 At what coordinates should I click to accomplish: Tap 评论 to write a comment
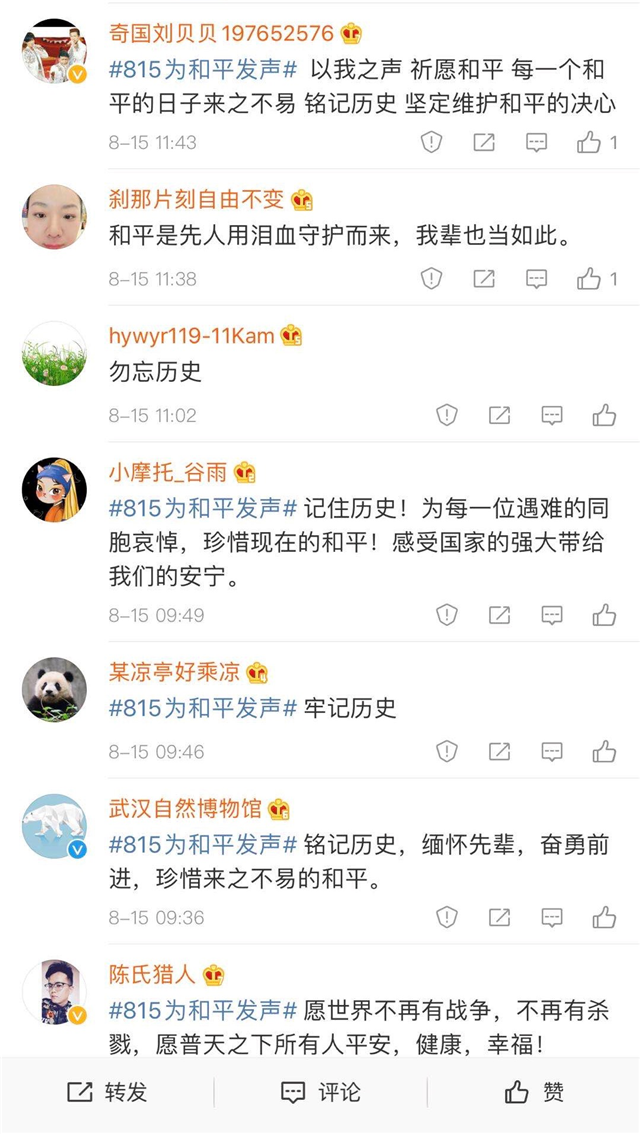click(320, 1092)
